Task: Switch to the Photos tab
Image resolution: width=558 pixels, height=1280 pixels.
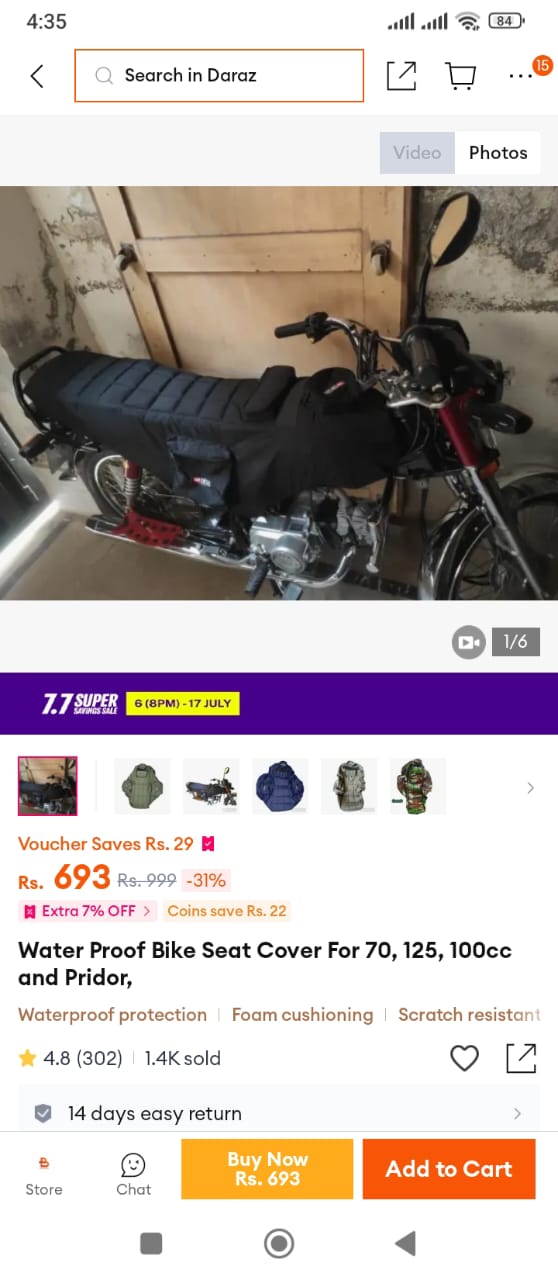Action: [498, 153]
